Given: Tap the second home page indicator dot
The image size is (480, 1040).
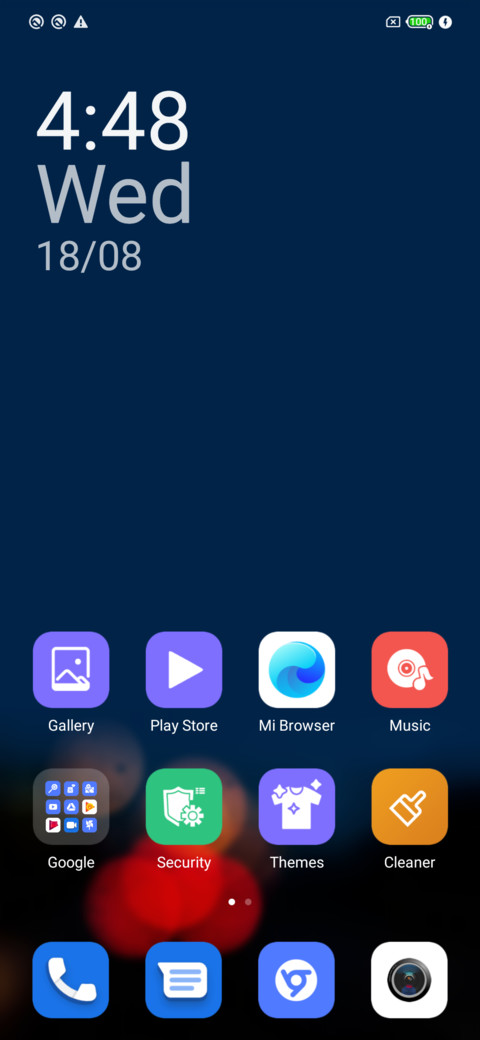Looking at the screenshot, I should point(248,902).
